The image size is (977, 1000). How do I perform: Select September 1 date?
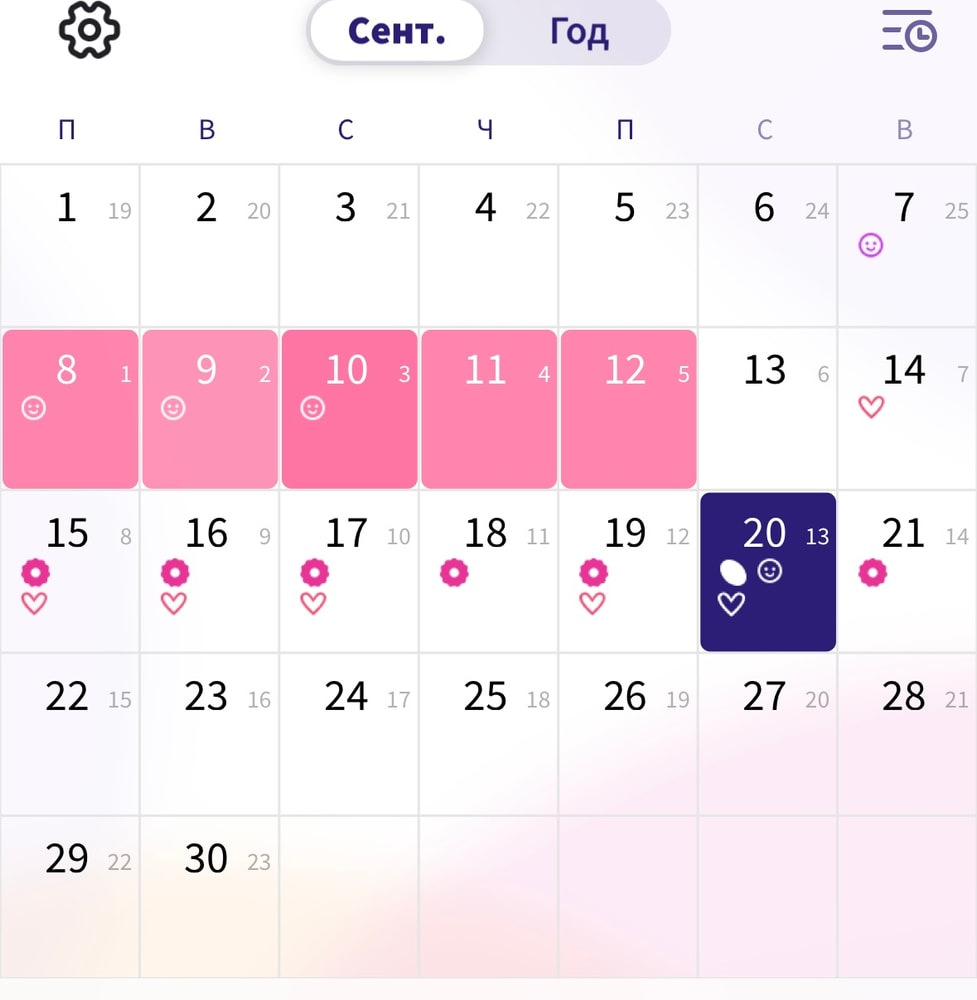pos(70,245)
